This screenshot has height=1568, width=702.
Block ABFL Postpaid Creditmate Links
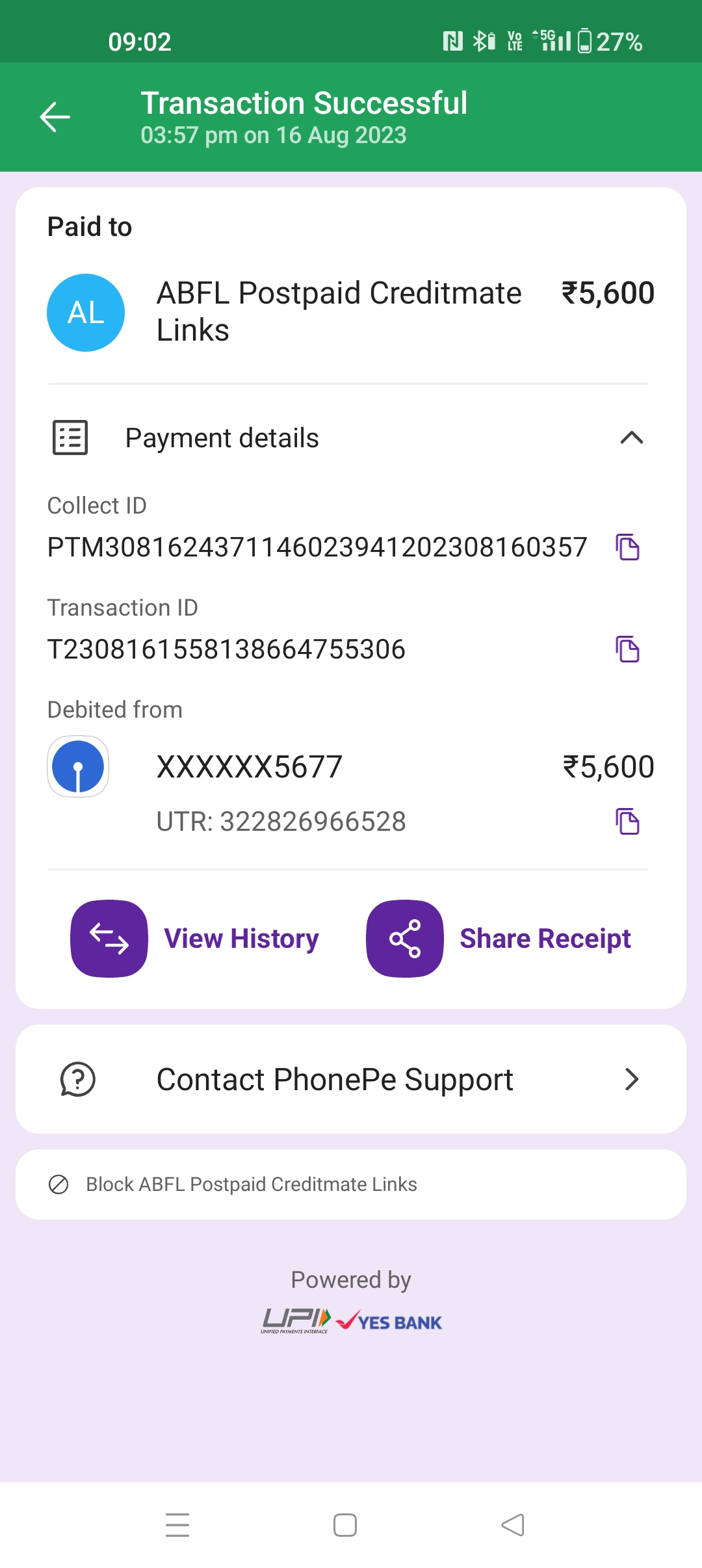tap(251, 1184)
